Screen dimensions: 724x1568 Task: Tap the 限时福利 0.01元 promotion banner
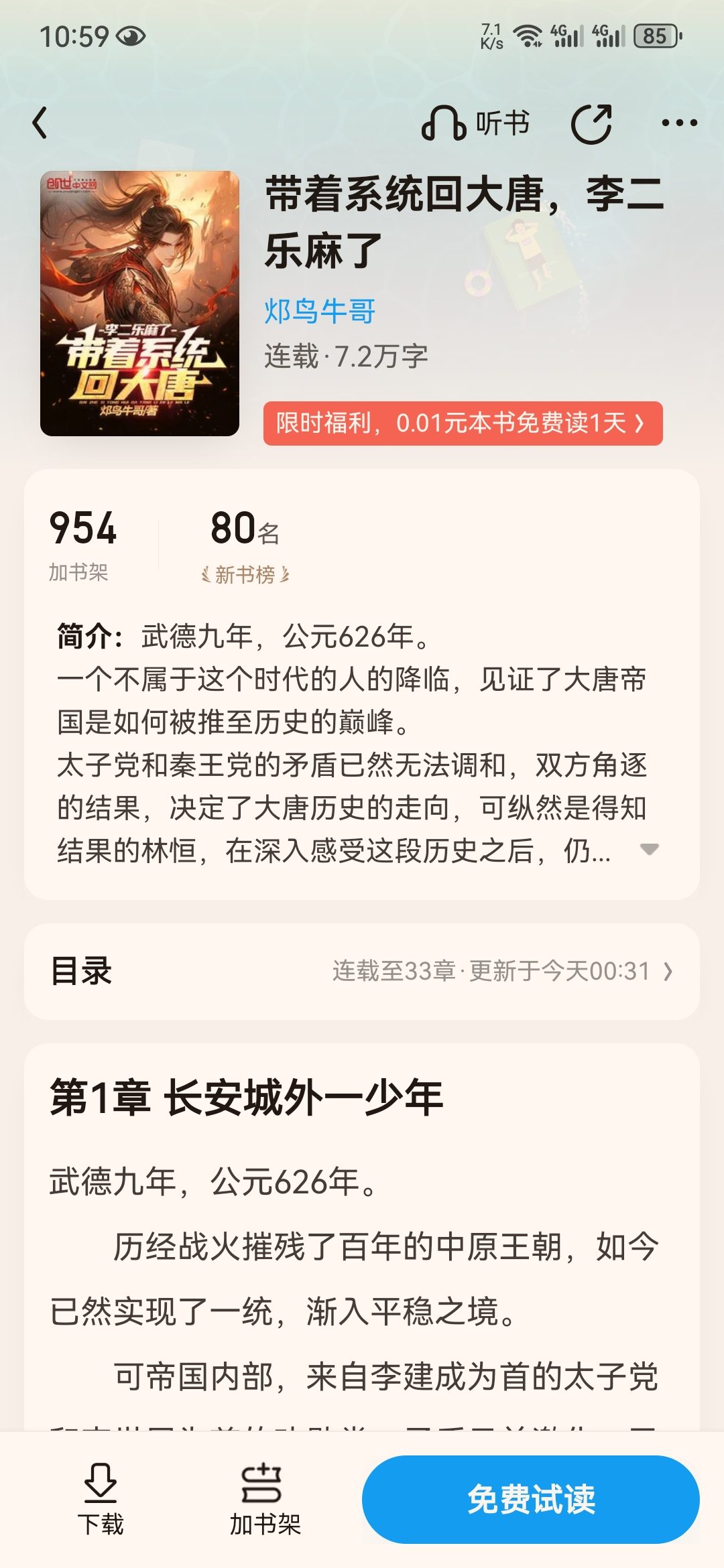[463, 423]
